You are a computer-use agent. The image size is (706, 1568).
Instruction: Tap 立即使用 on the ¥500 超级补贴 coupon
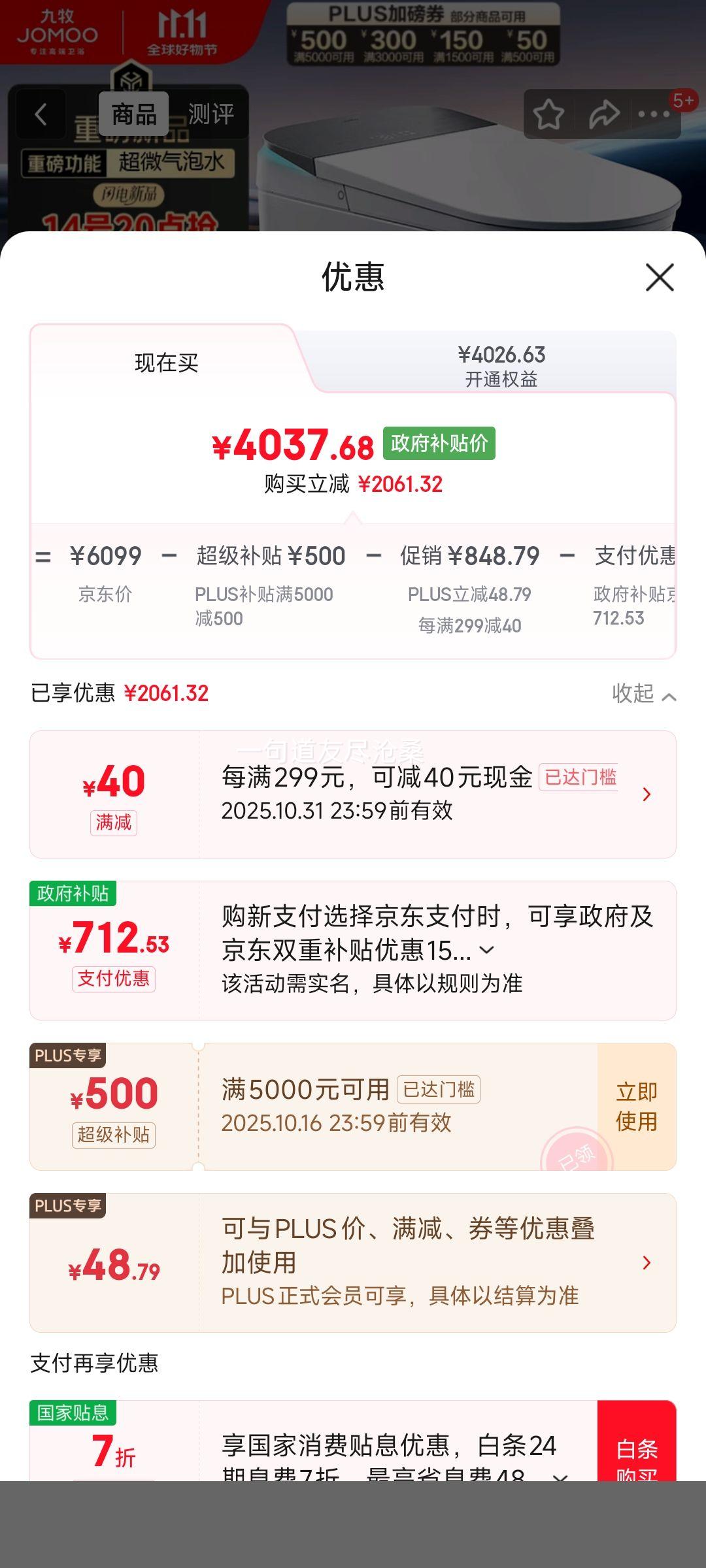point(636,1107)
